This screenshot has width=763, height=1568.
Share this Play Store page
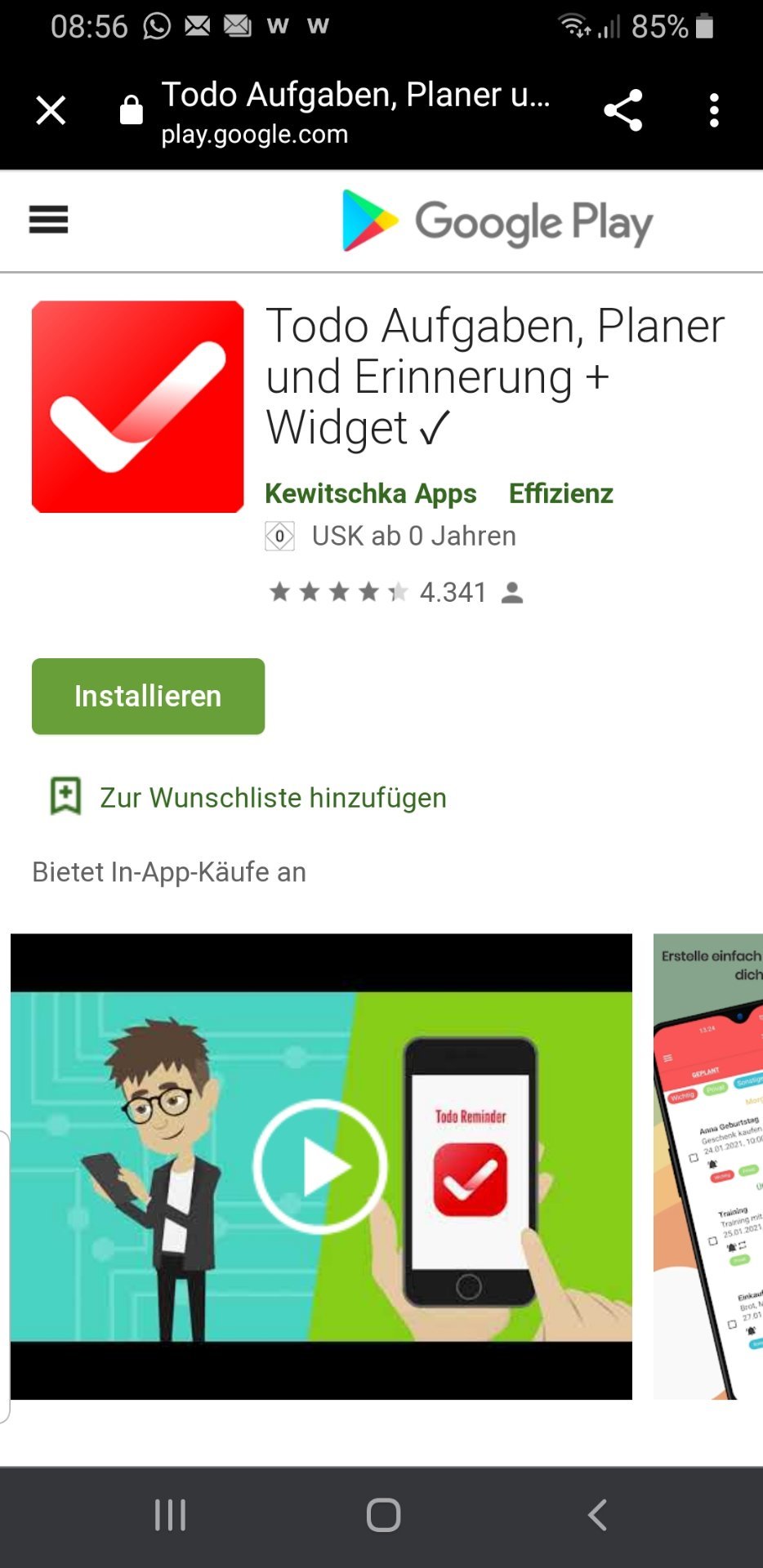[623, 110]
